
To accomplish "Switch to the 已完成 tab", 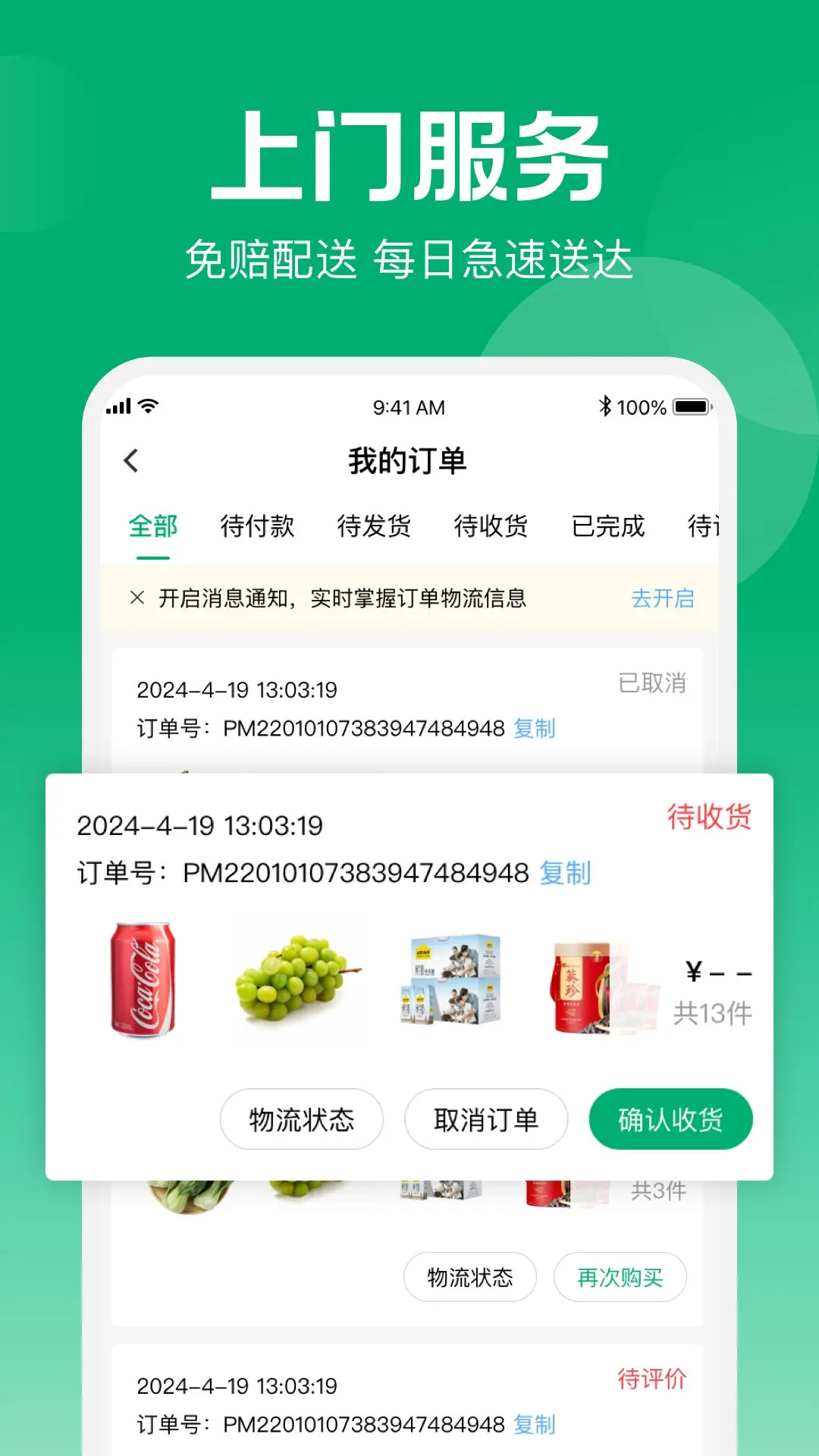I will [x=606, y=526].
